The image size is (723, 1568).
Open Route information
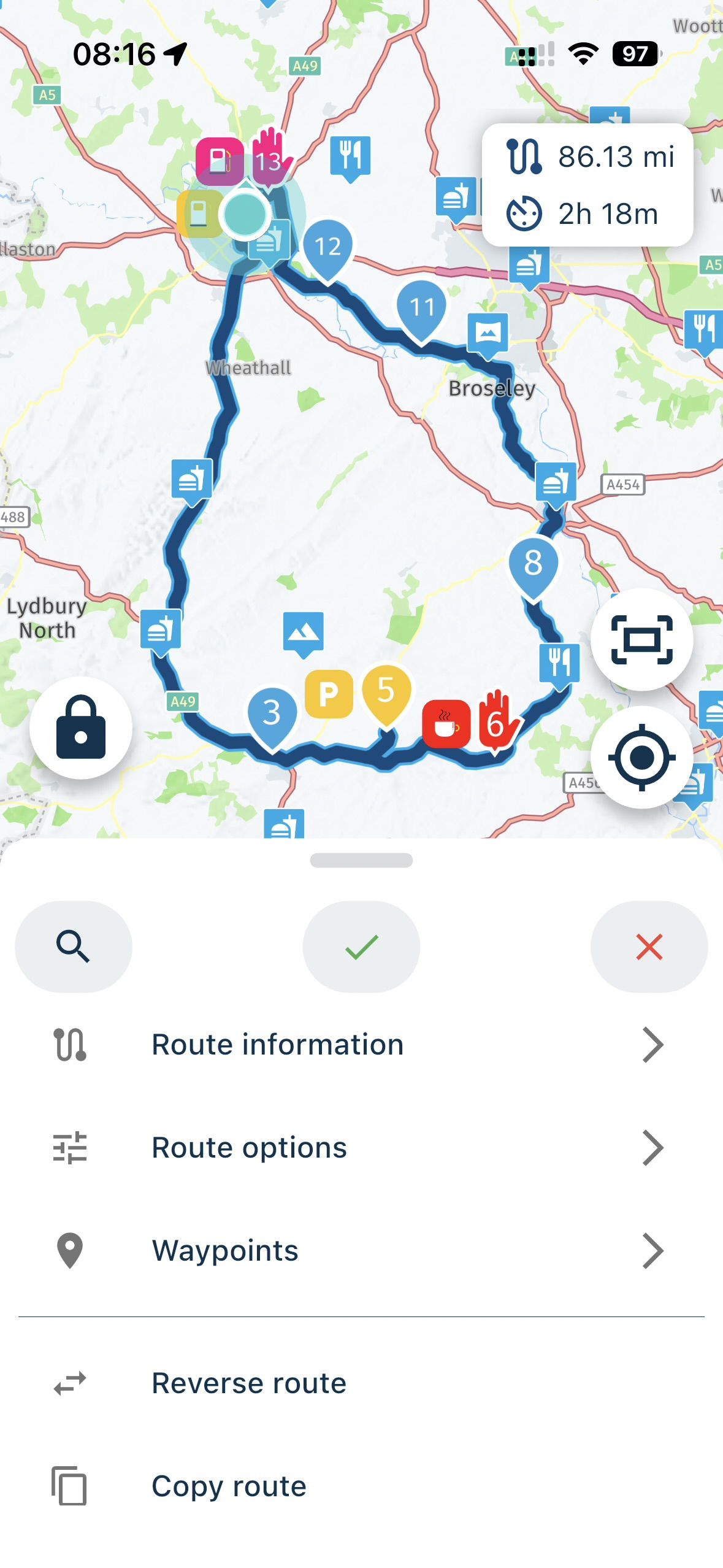click(361, 1044)
